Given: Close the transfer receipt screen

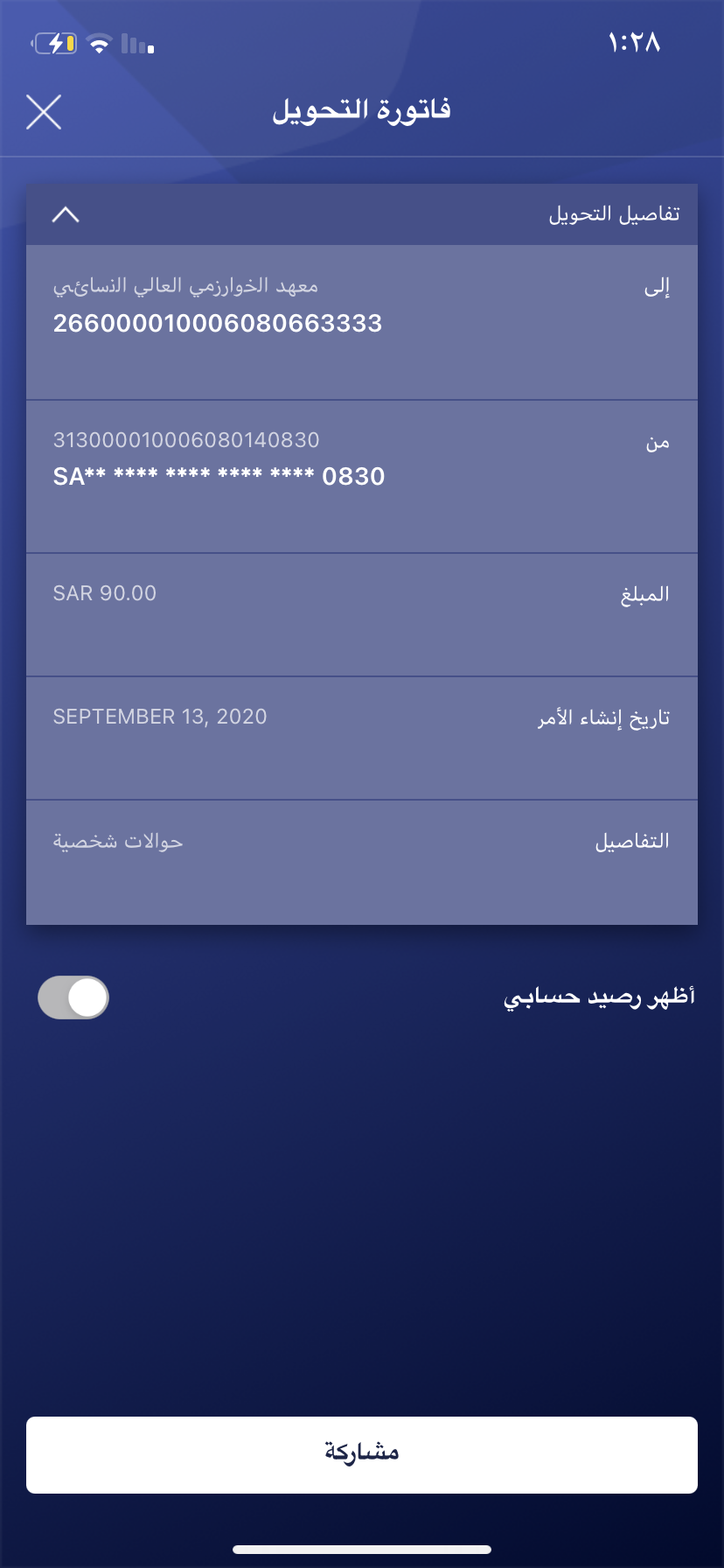Looking at the screenshot, I should point(44,113).
